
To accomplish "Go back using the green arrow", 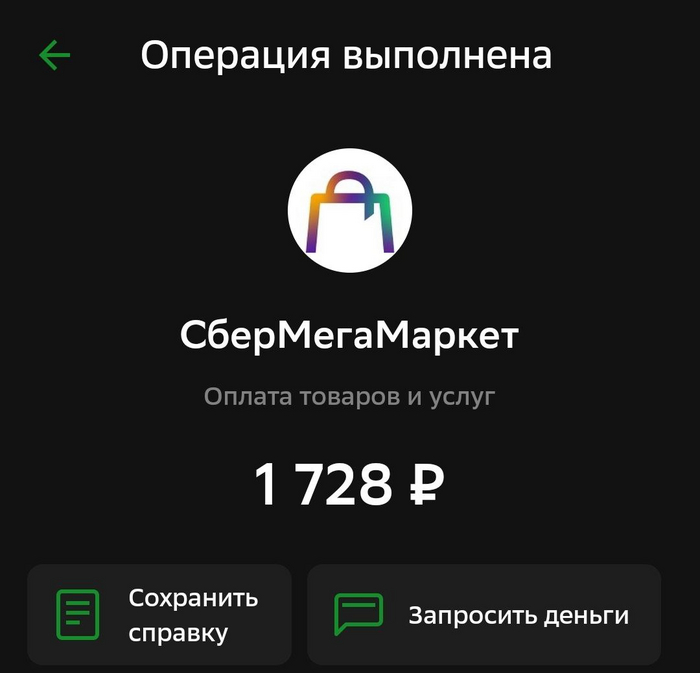I will 54,55.
